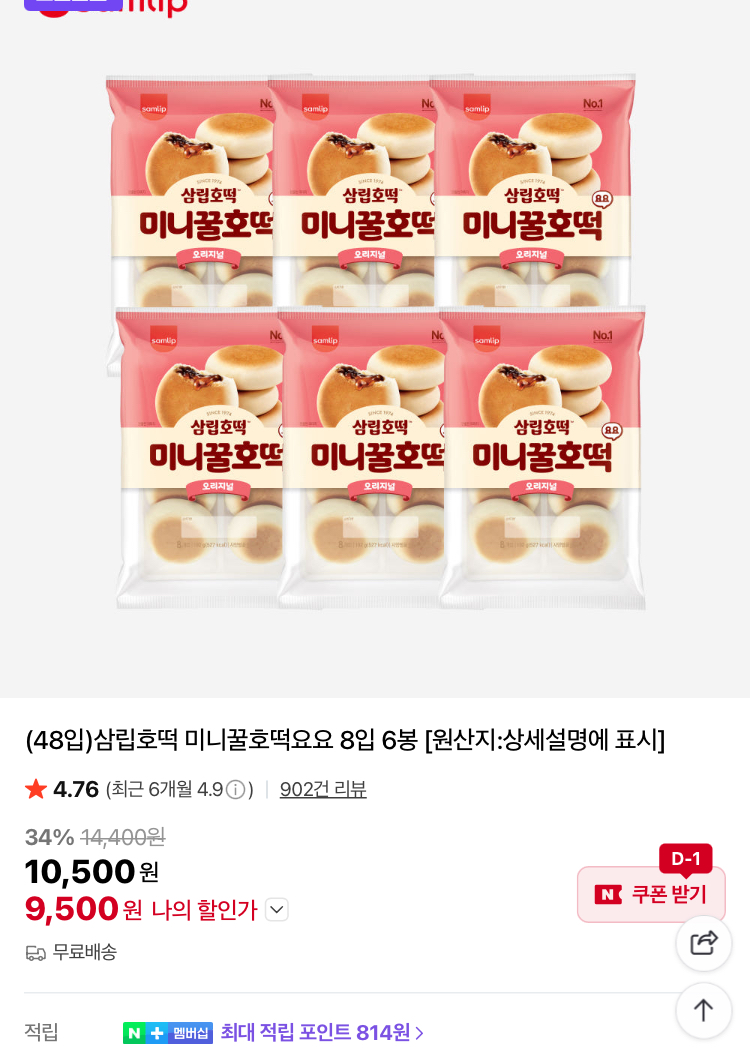The width and height of the screenshot is (750, 1063).
Task: Open the 902건 리뷰 reviews link
Action: click(x=323, y=790)
